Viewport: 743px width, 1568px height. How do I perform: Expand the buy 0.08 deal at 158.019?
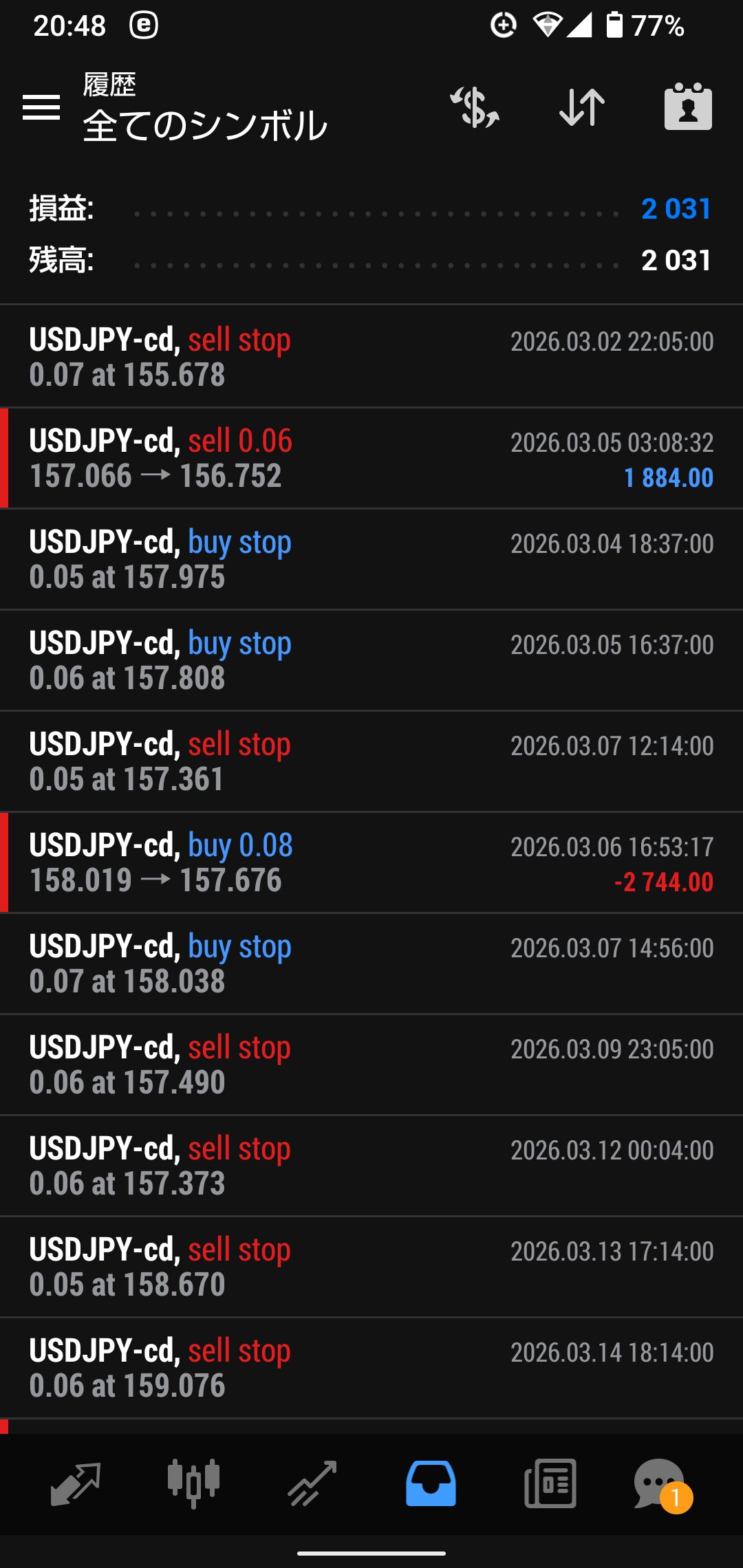point(371,862)
